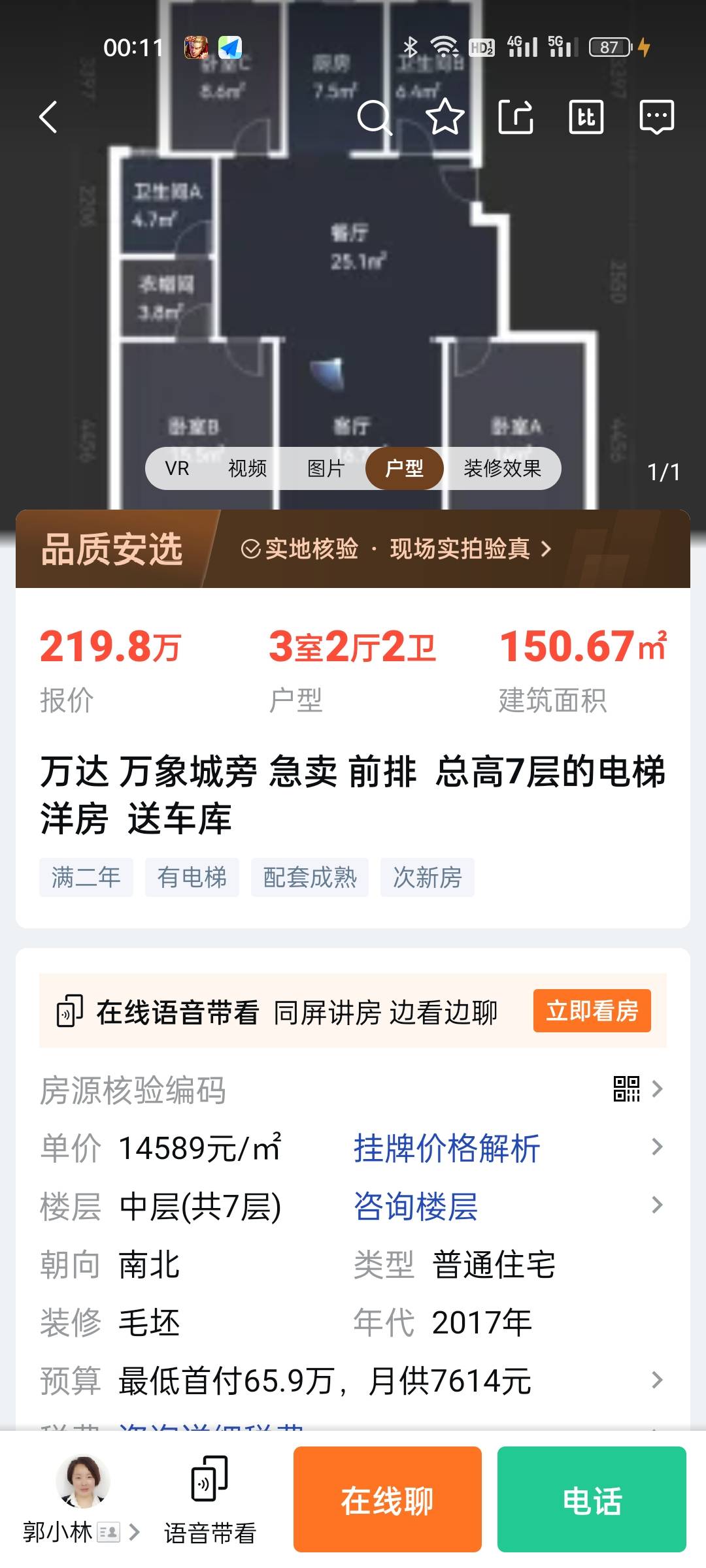This screenshot has width=706, height=1568.
Task: Switch to the 视频 tab
Action: click(247, 468)
